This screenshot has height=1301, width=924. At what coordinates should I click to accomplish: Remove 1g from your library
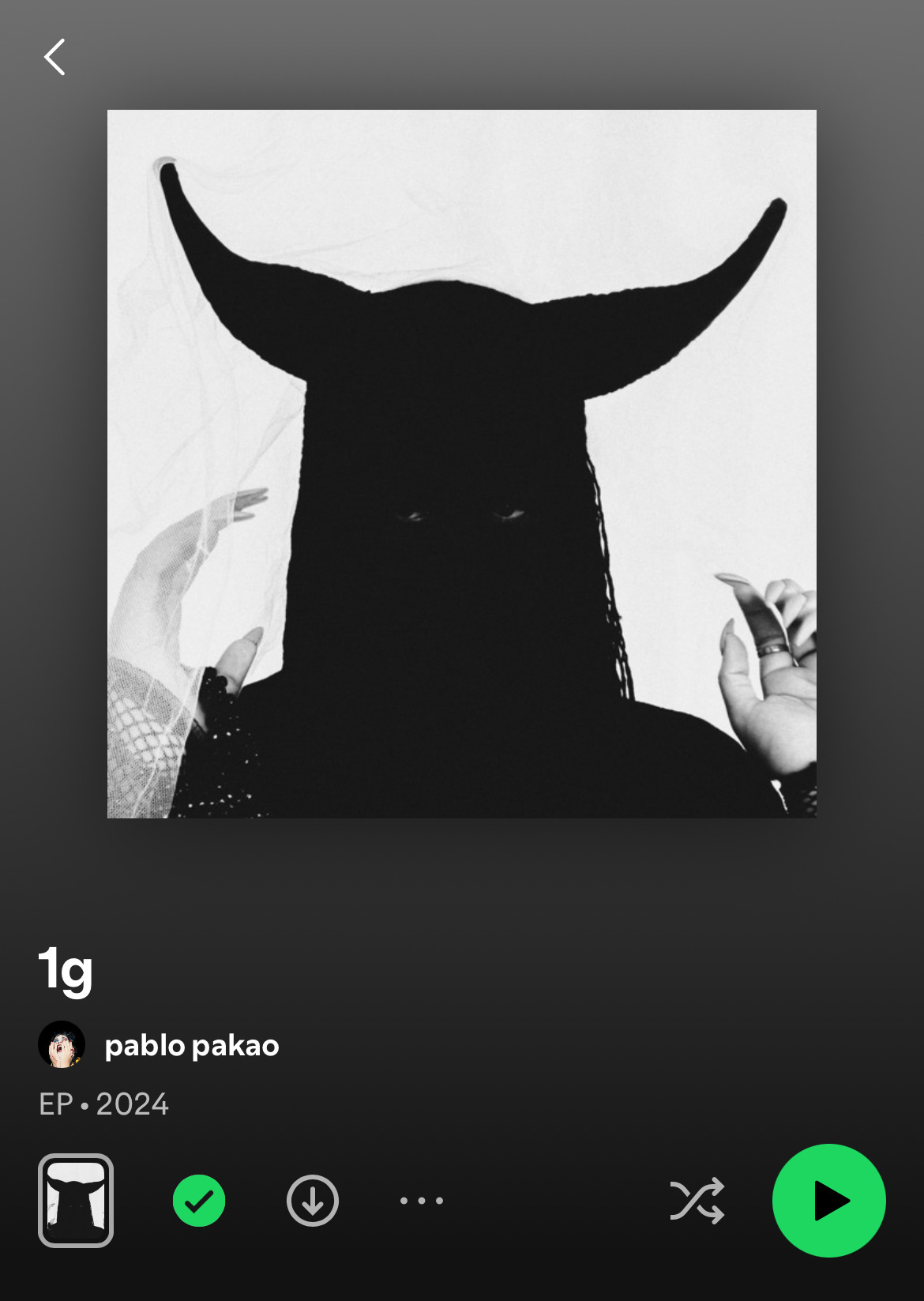(199, 1201)
